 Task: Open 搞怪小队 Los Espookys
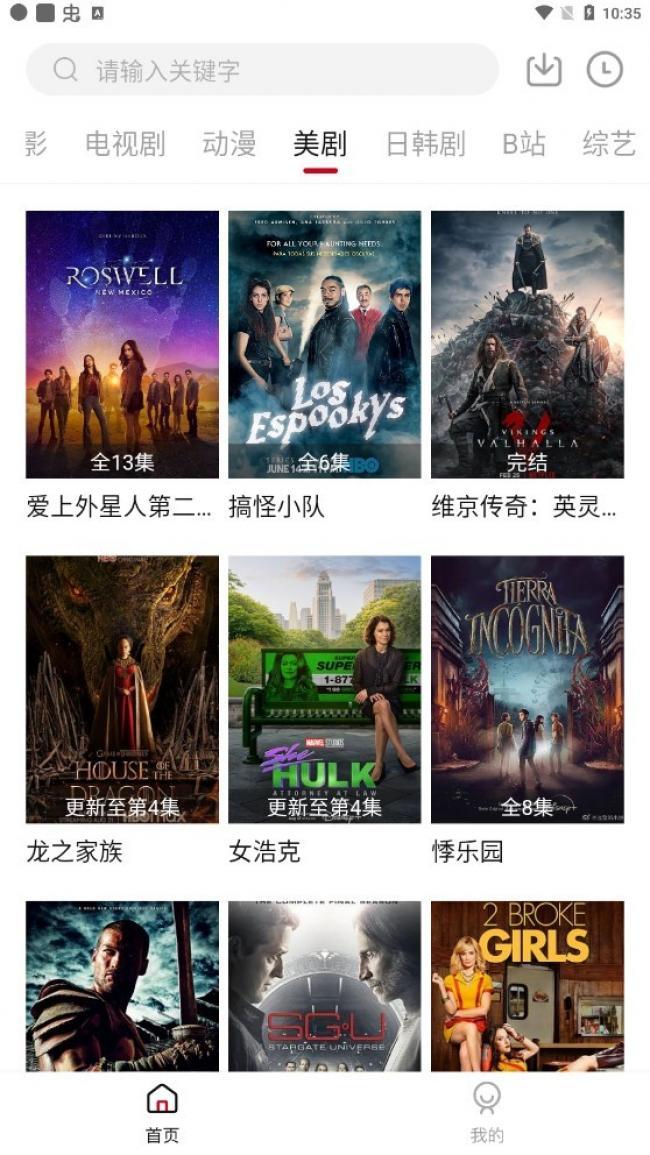324,344
